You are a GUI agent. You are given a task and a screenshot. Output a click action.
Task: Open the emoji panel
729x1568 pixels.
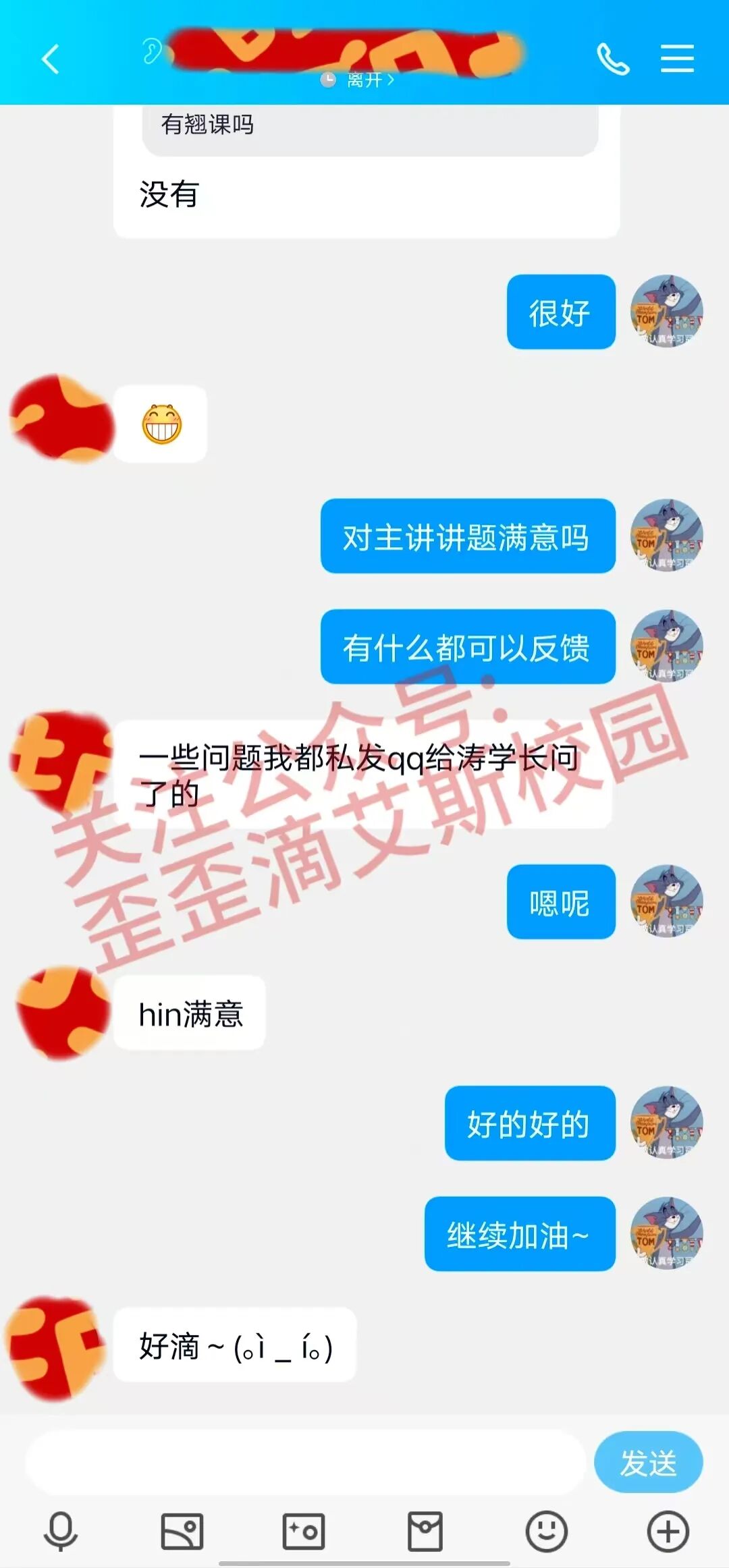pos(547,1532)
